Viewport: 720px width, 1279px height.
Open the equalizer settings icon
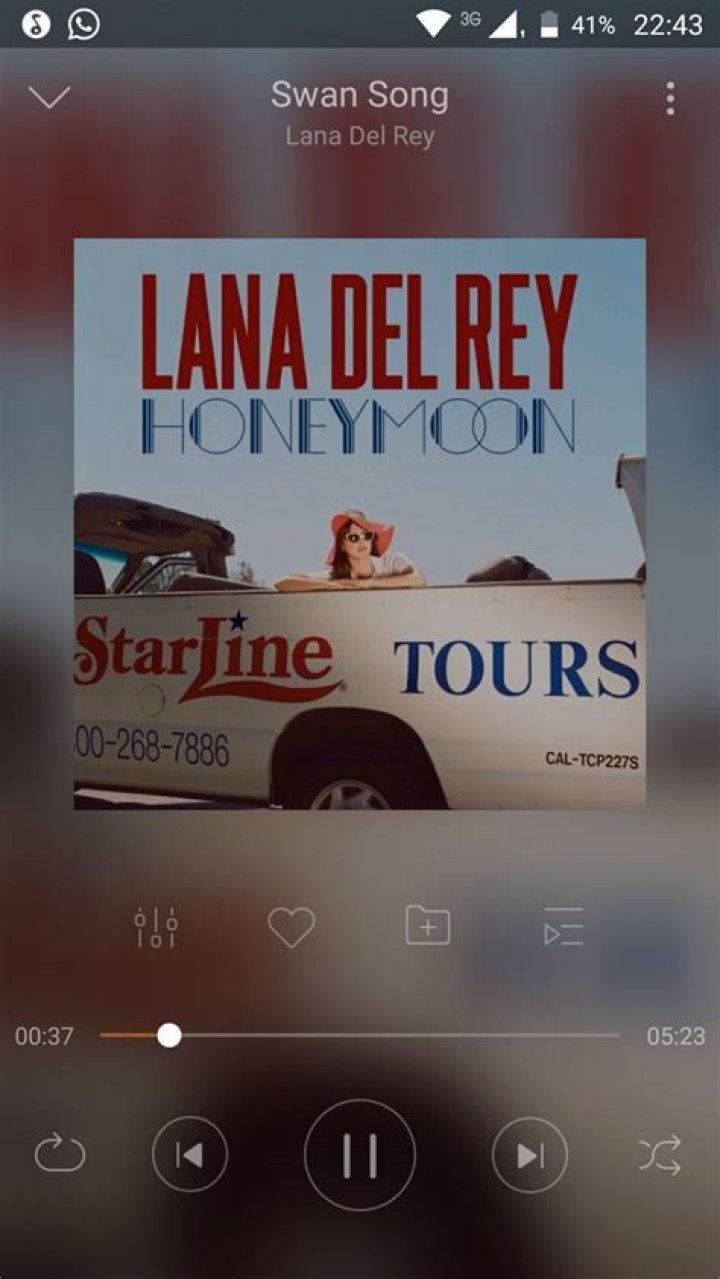(156, 927)
